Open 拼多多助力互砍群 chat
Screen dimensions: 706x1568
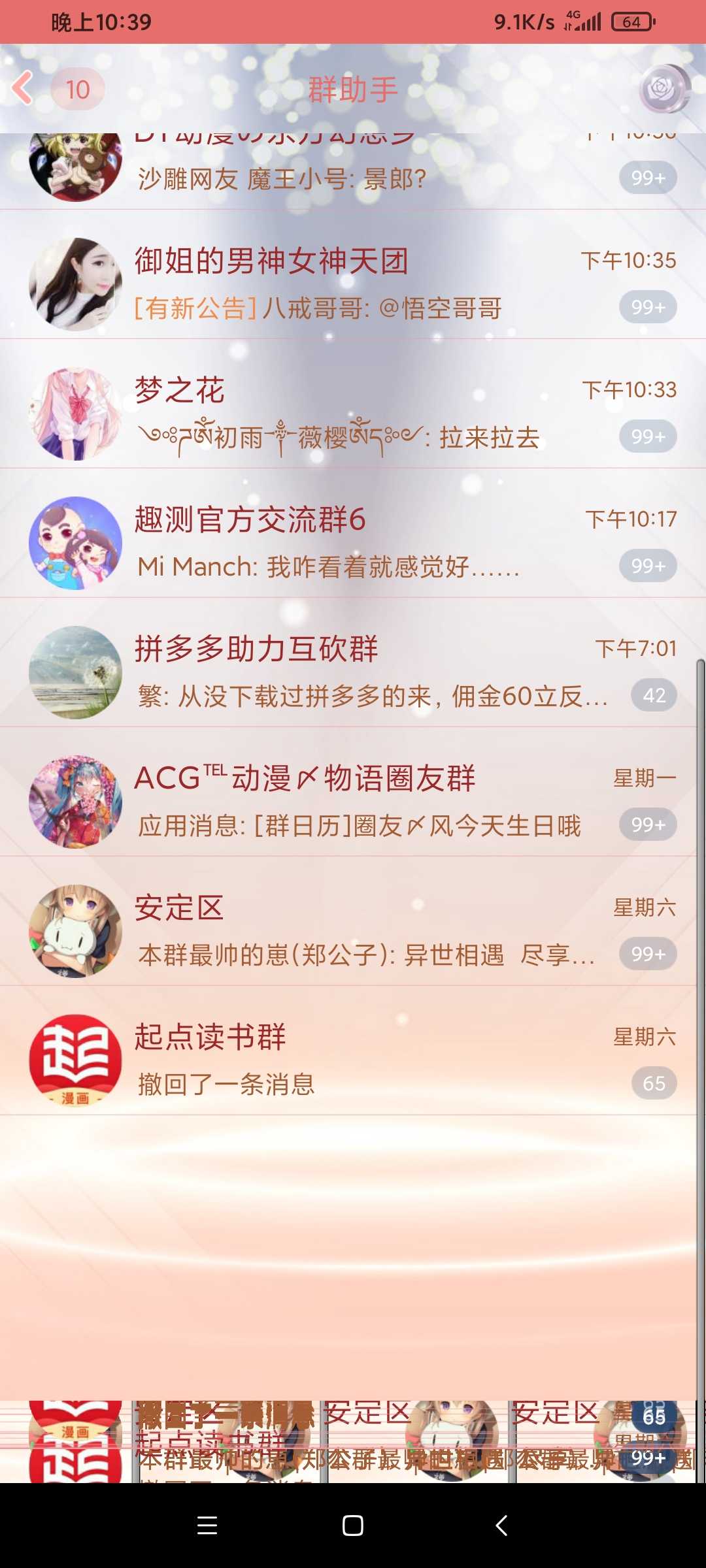[353, 662]
